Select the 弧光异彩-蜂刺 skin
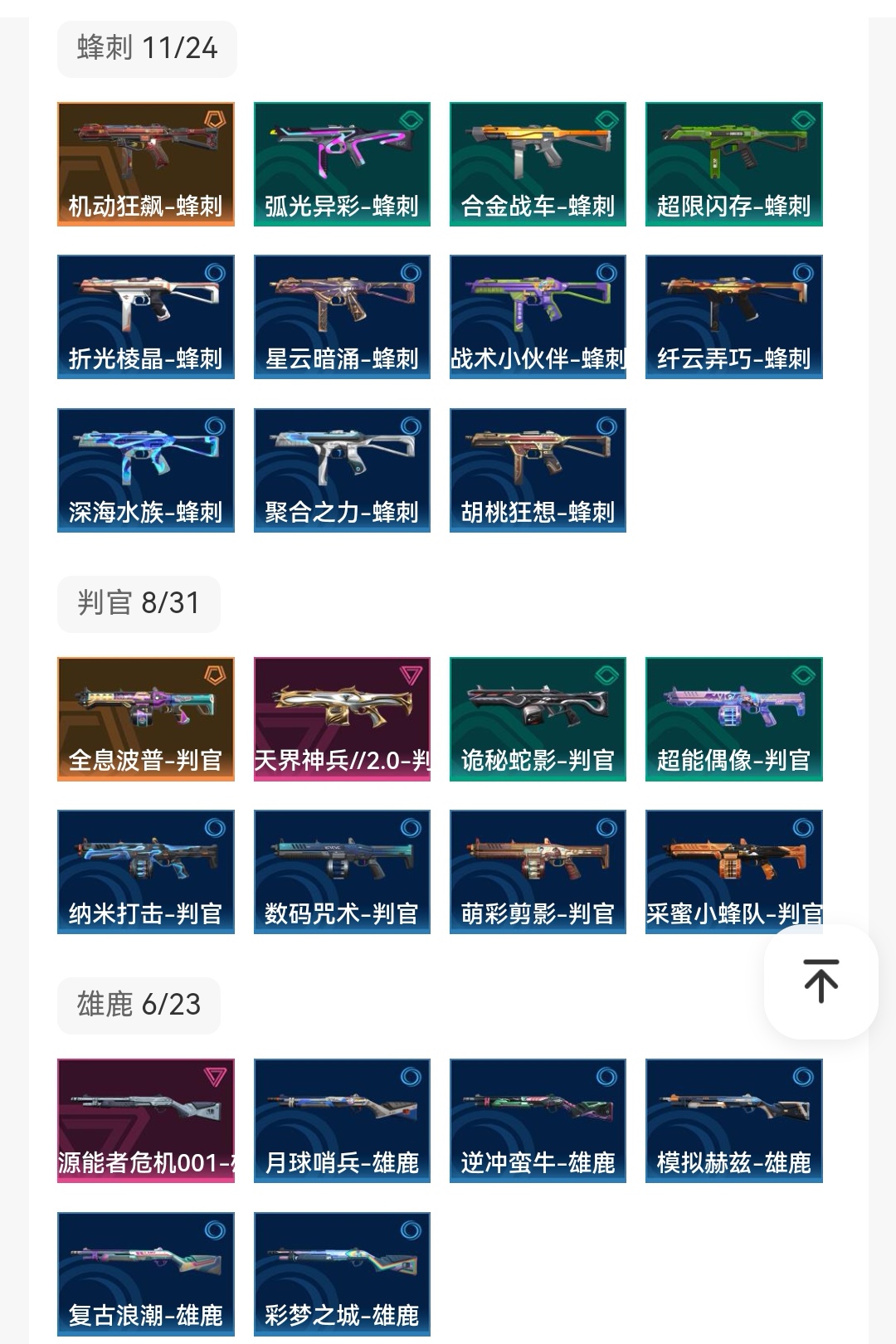This screenshot has width=896, height=1344. pyautogui.click(x=342, y=164)
